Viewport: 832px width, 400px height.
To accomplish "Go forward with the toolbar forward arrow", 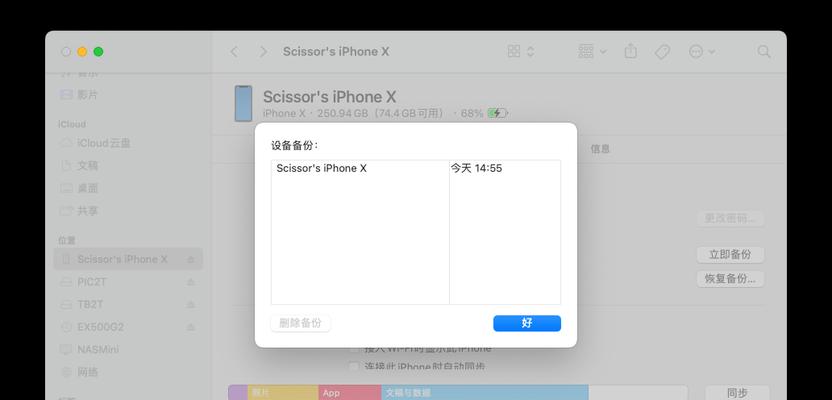I will coord(263,51).
